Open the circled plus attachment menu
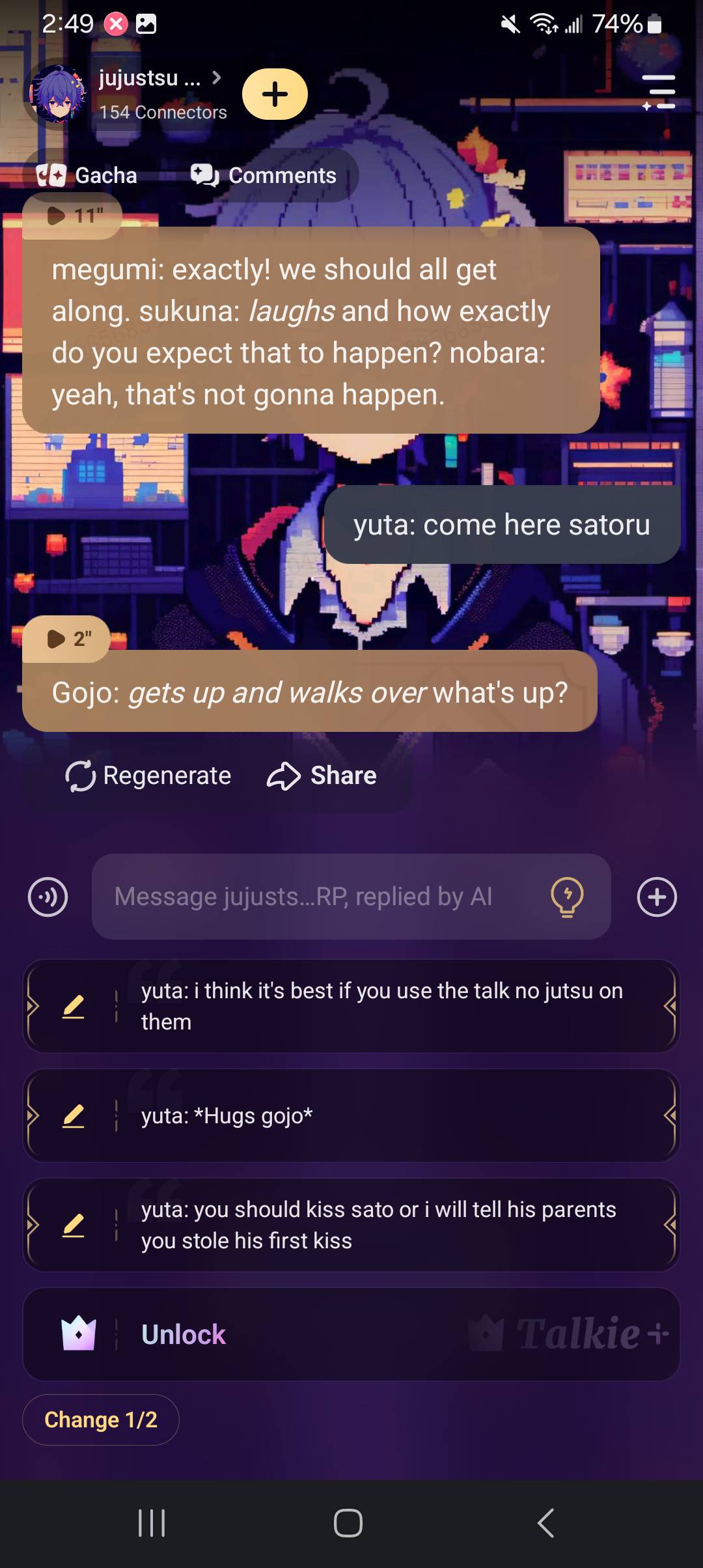703x1568 pixels. pos(656,897)
